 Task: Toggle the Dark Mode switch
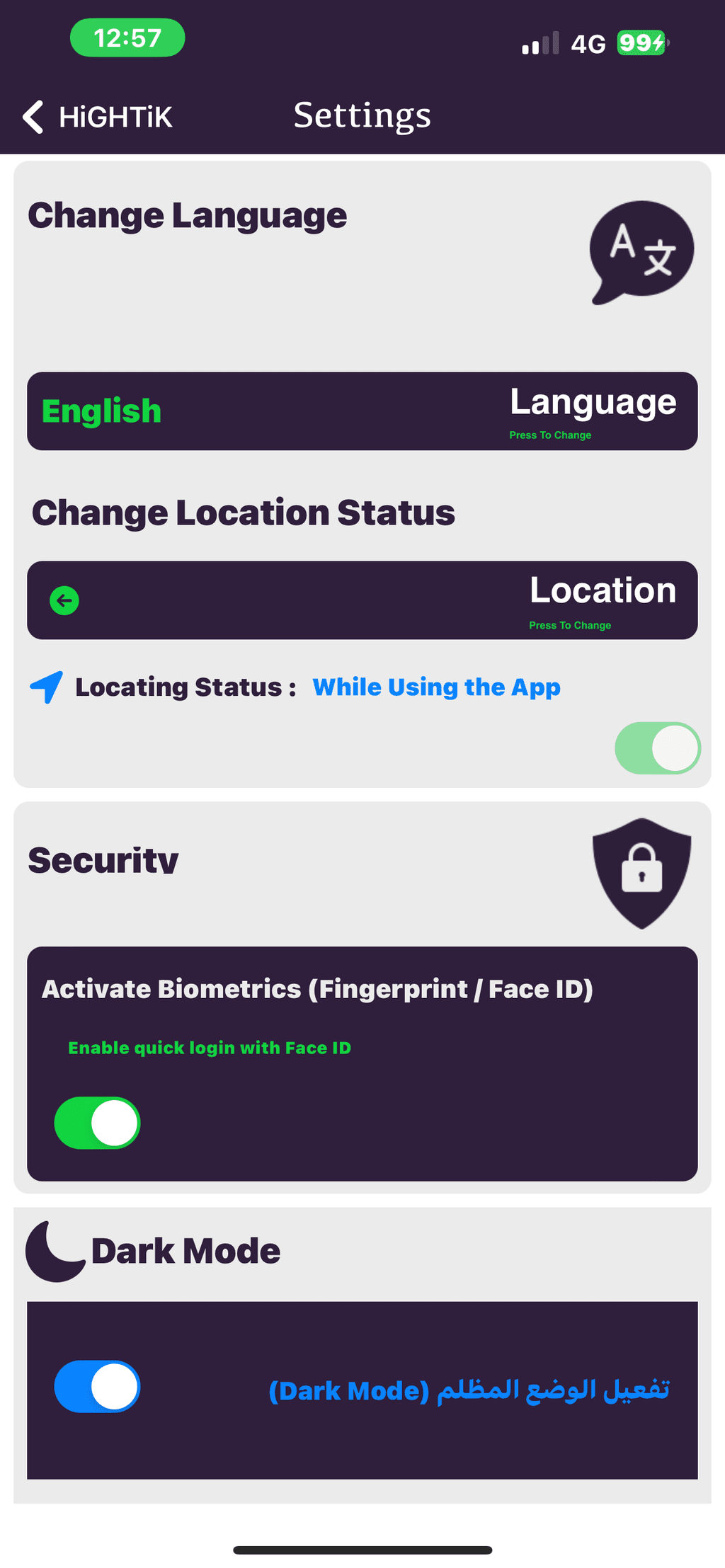[x=97, y=1386]
